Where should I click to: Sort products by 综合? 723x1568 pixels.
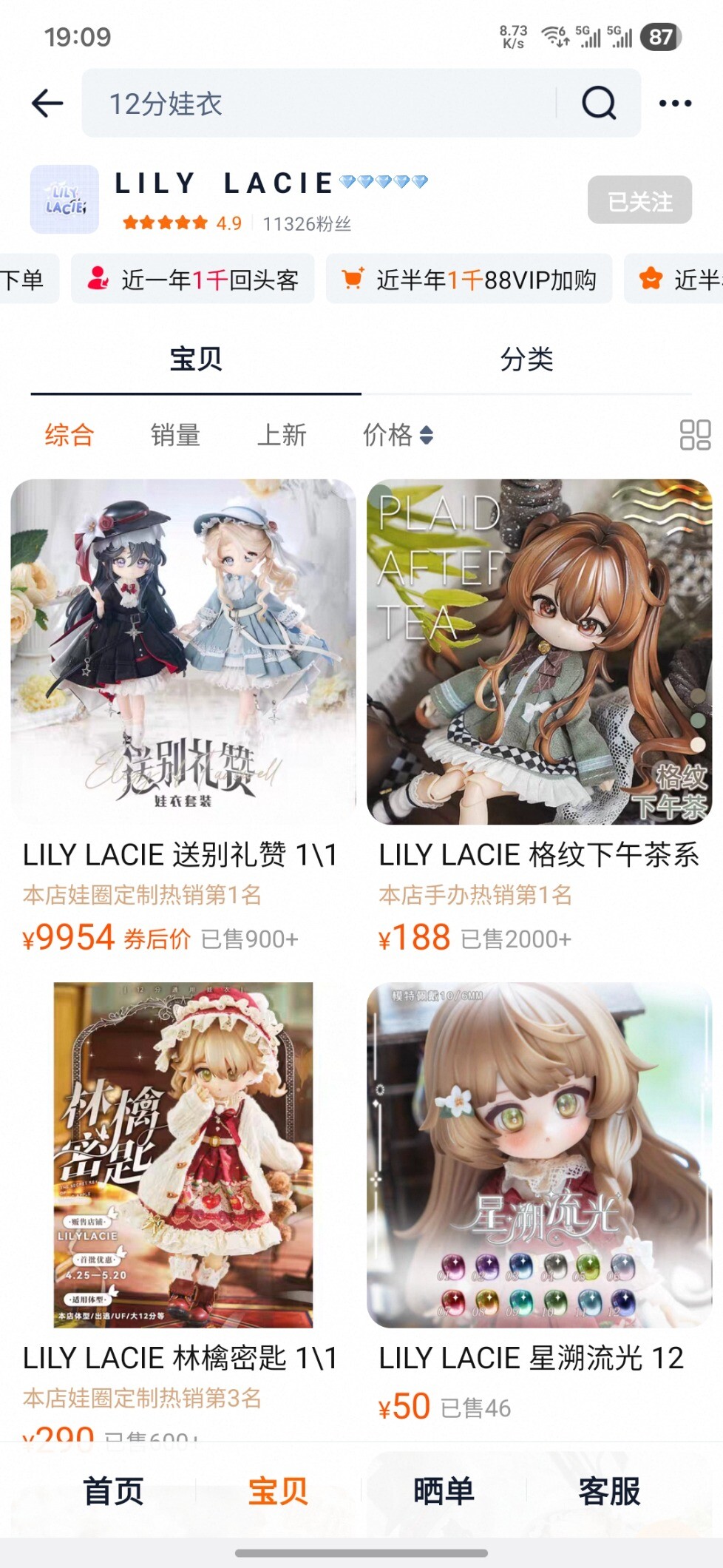point(69,435)
